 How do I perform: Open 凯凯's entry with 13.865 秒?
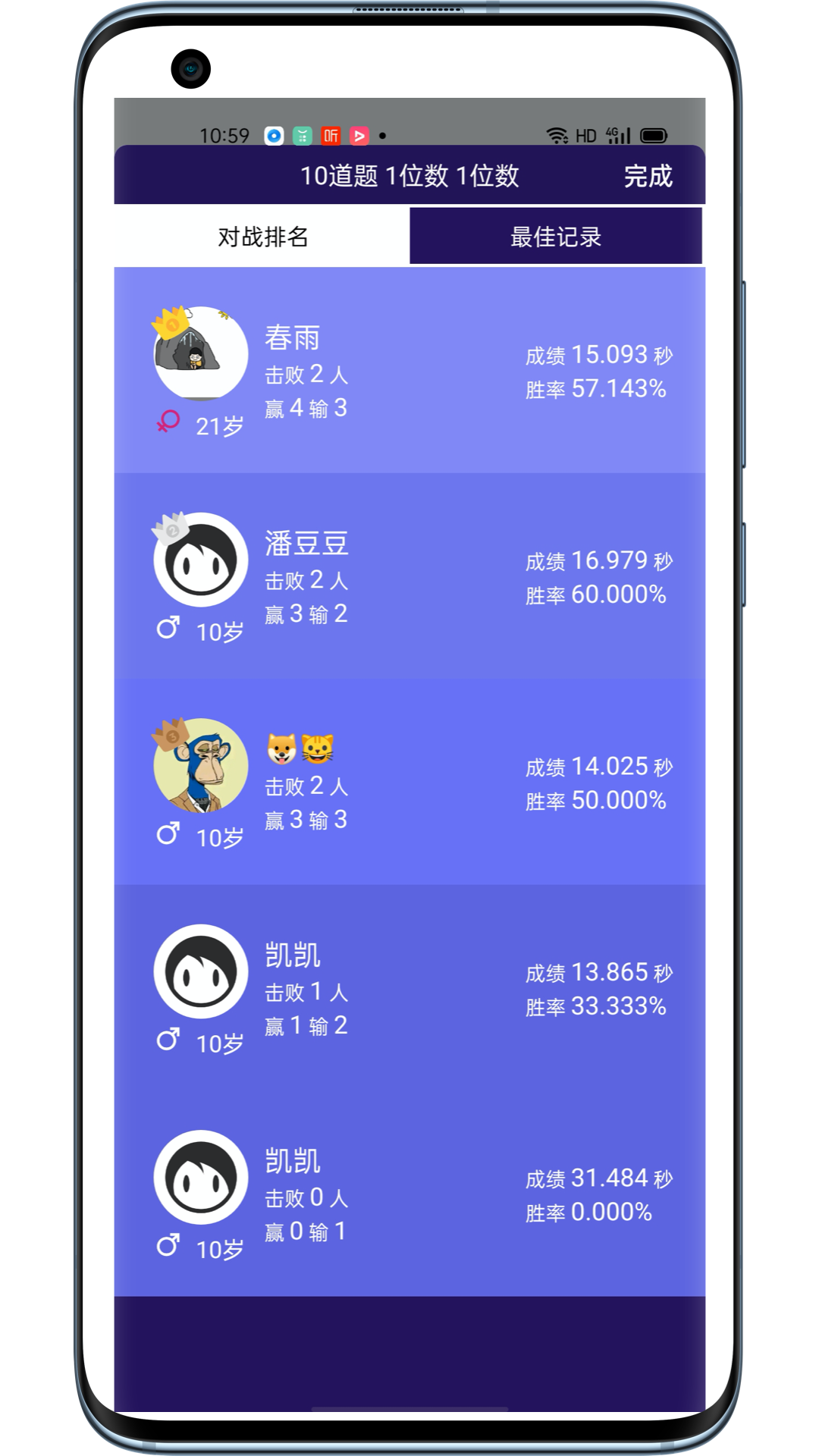pos(409,988)
